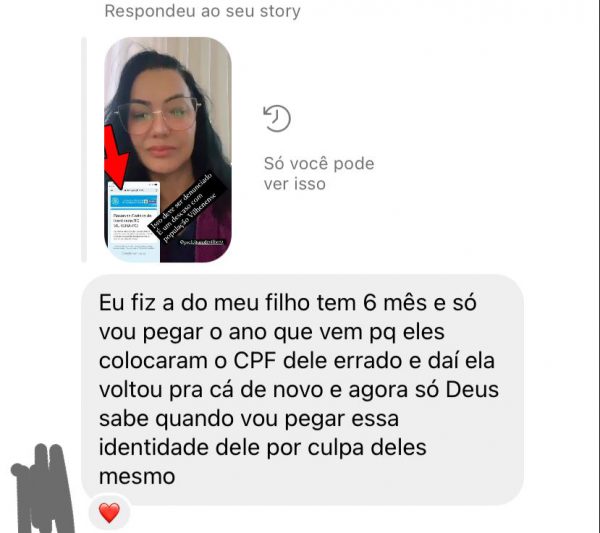Open the replied story thumbnail
The width and height of the screenshot is (600, 533).
pyautogui.click(x=167, y=149)
